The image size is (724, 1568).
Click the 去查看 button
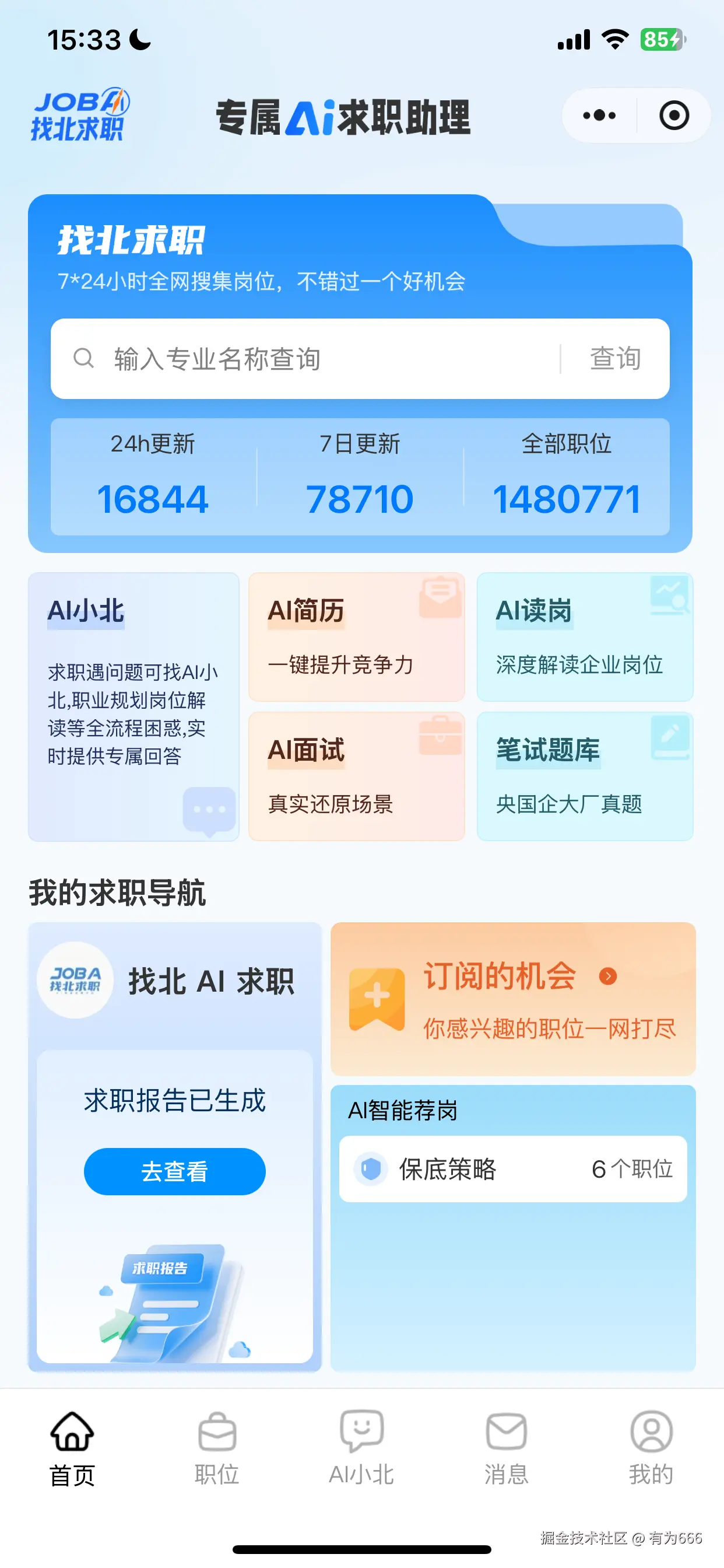point(175,1171)
